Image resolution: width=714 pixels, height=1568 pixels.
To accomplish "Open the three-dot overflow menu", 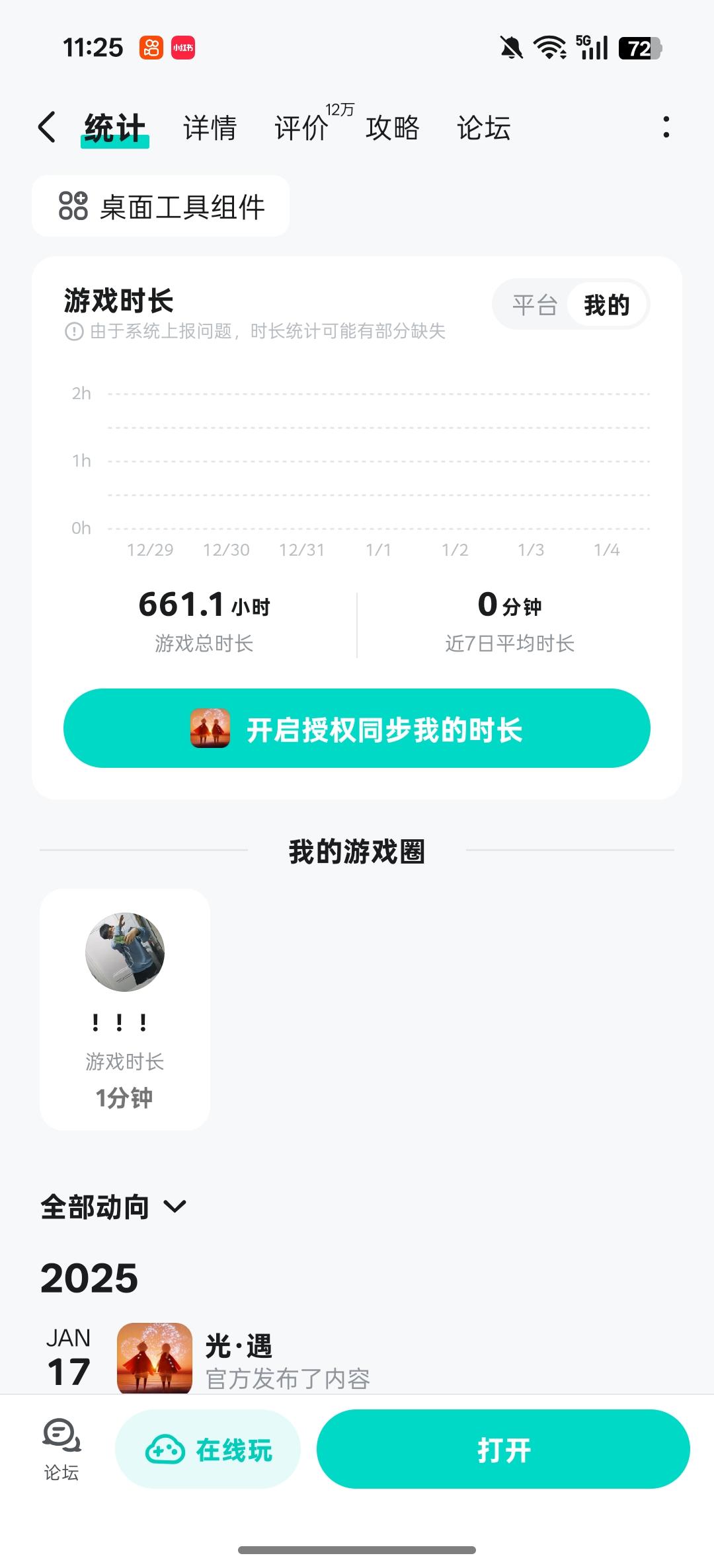I will coord(666,128).
